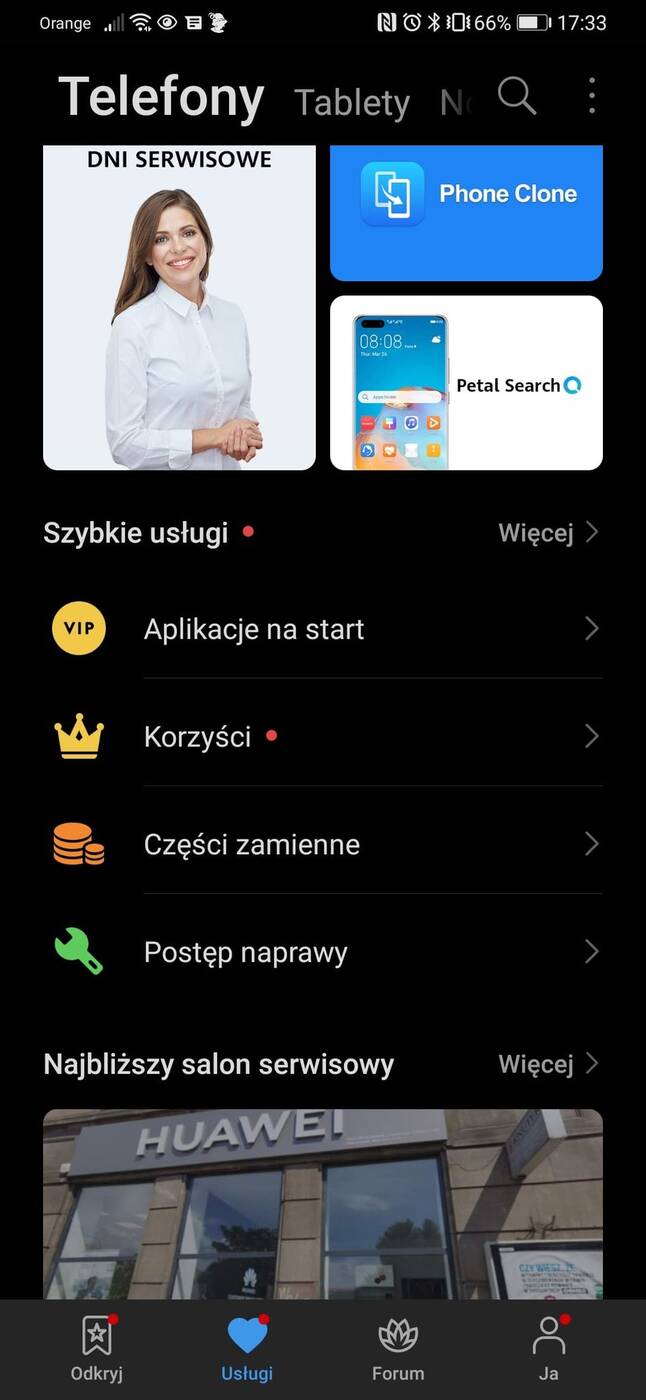
Task: View the Huawei service salon photo card
Action: pos(322,1204)
